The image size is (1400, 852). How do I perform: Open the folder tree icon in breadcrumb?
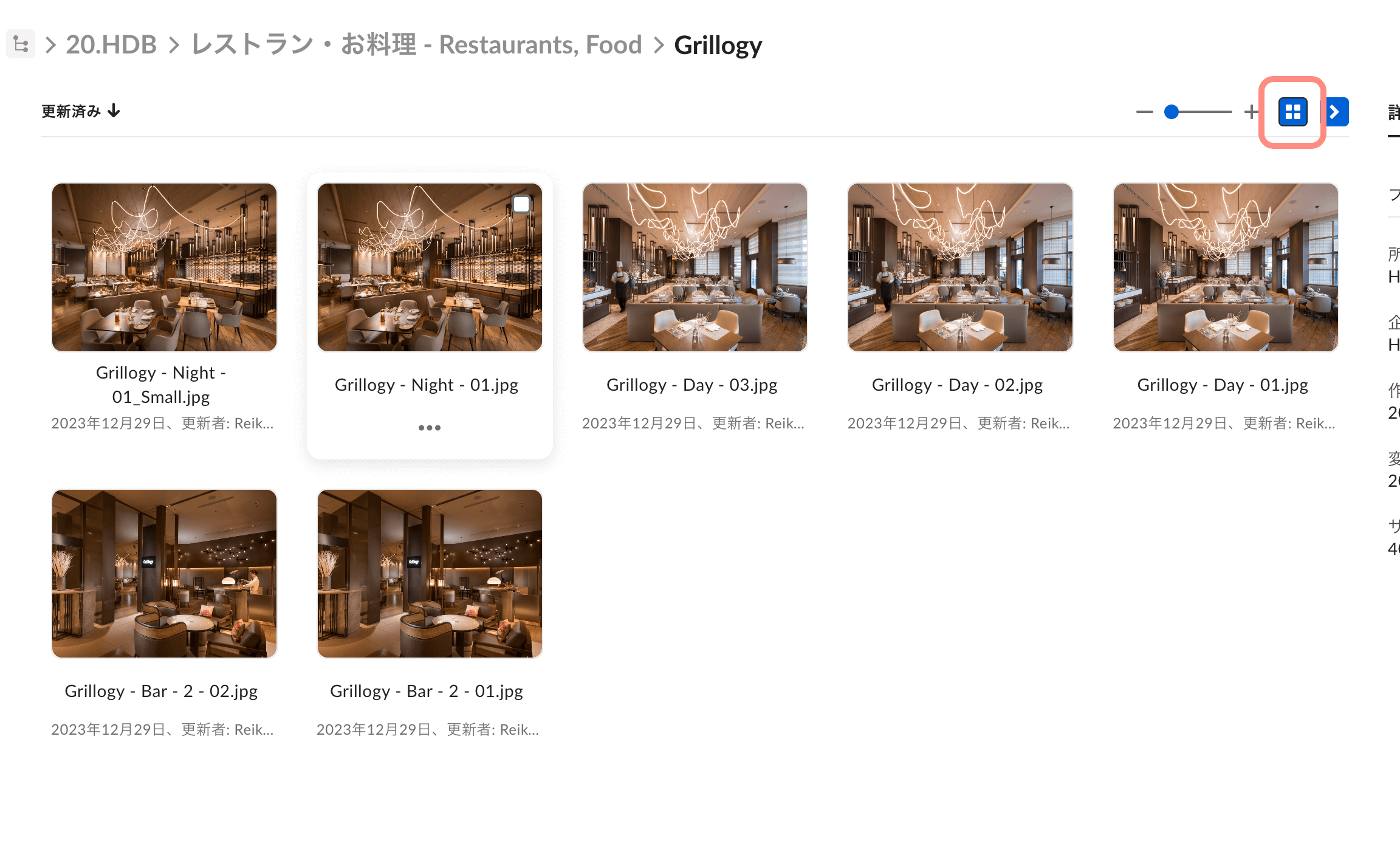tap(21, 44)
